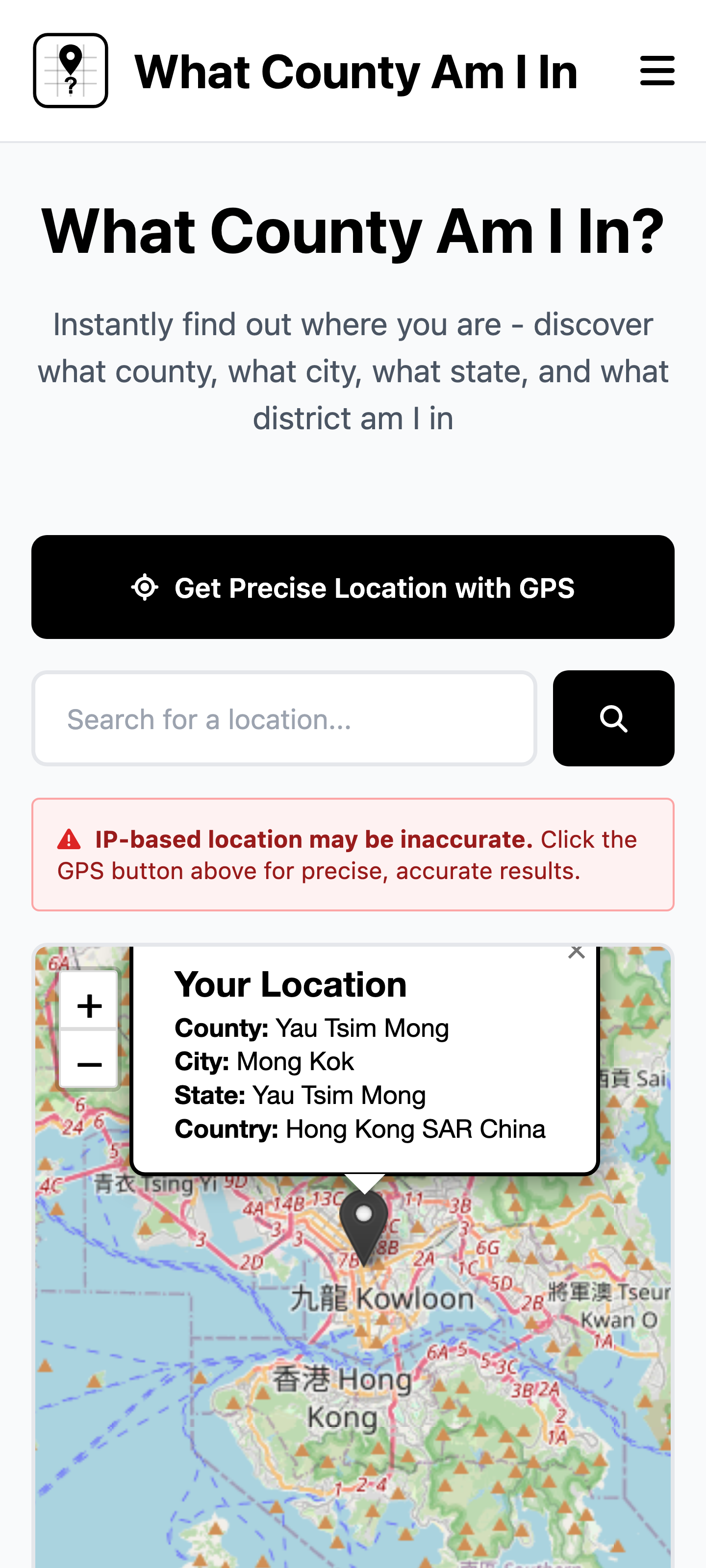Screen dimensions: 706x1568
Task: Click the page heading What County Am I In?
Action: pyautogui.click(x=353, y=230)
